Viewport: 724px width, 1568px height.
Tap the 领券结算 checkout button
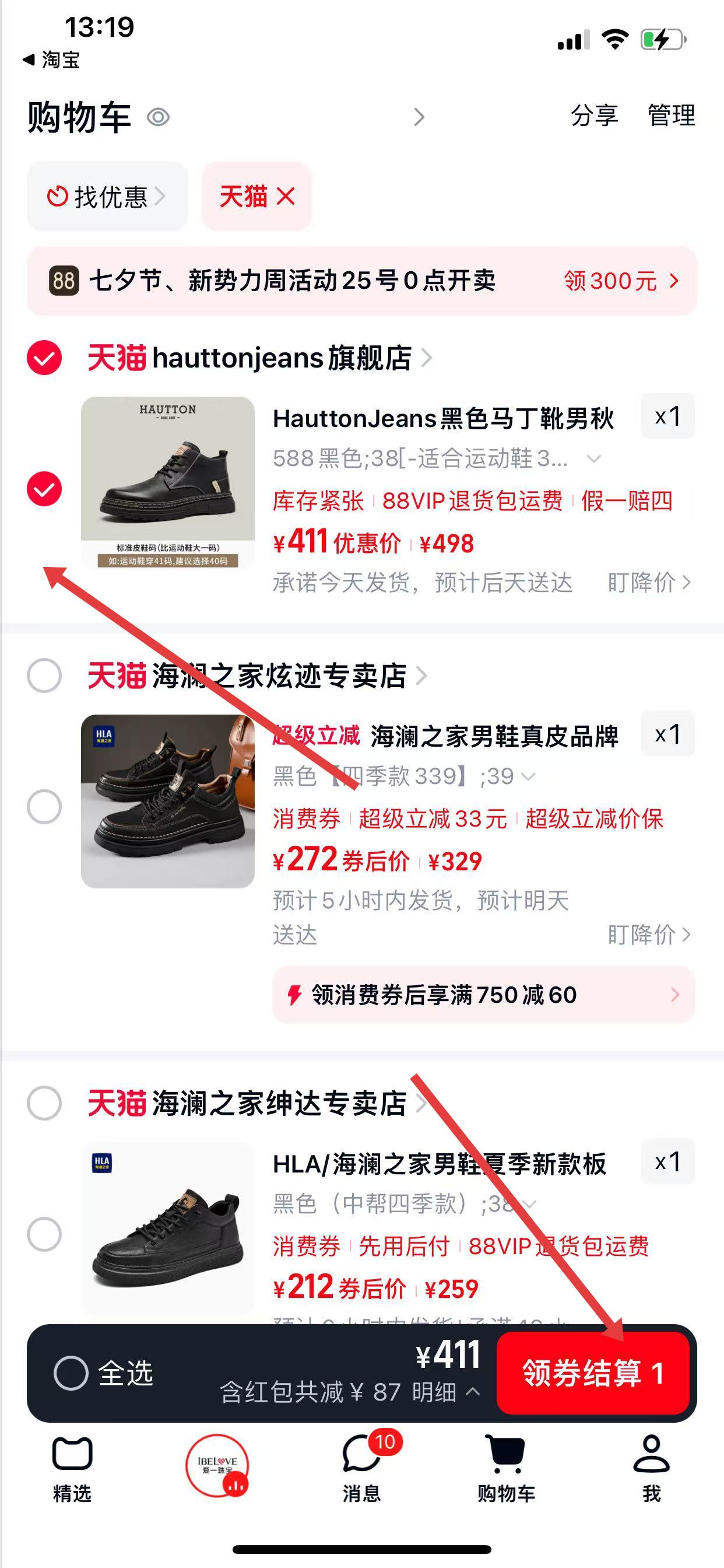pos(593,1373)
